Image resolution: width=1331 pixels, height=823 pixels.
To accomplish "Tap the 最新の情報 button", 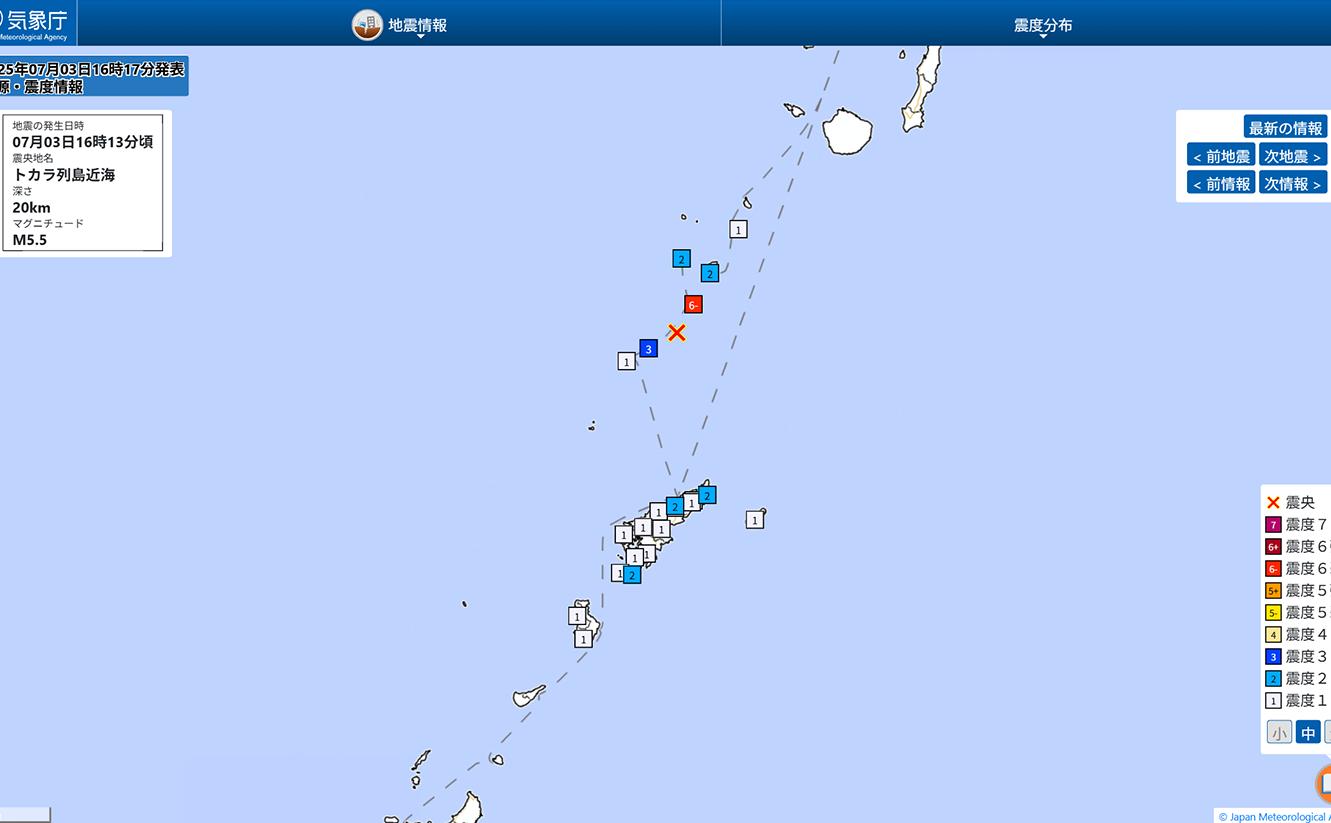I will (1285, 128).
